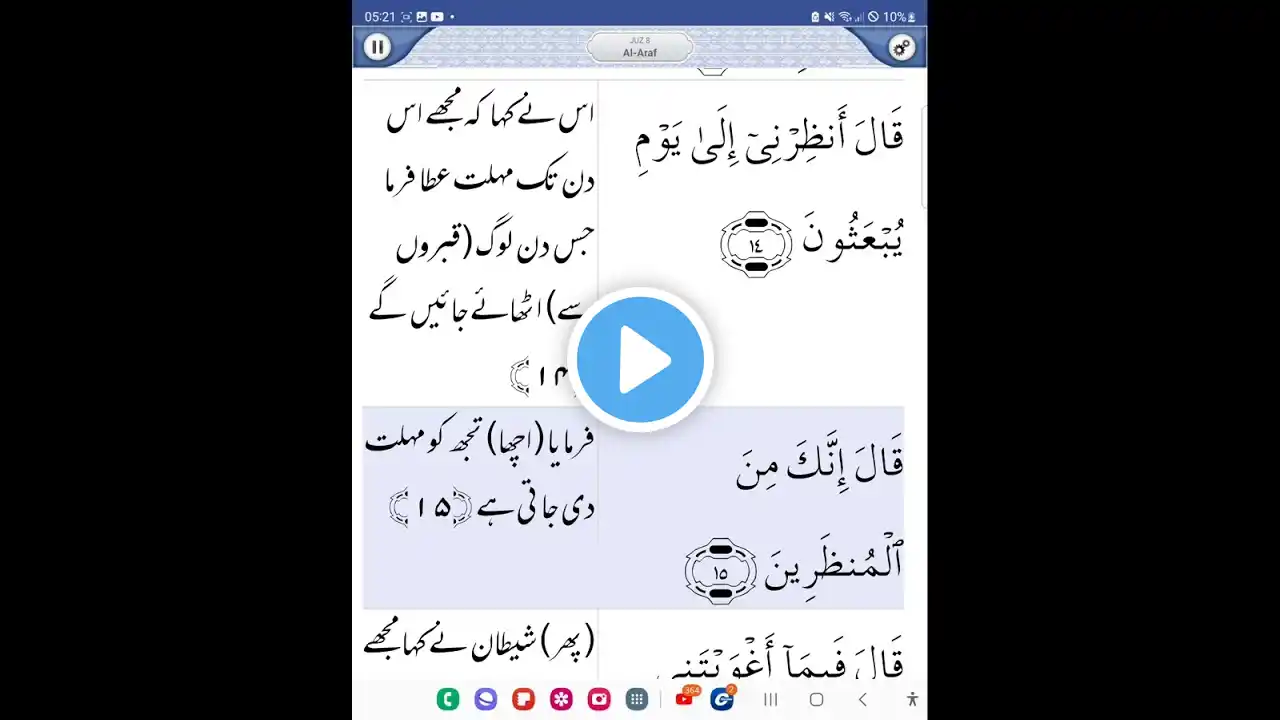The image size is (1280, 720).
Task: Open the Notes app in the taskbar
Action: pos(523,700)
